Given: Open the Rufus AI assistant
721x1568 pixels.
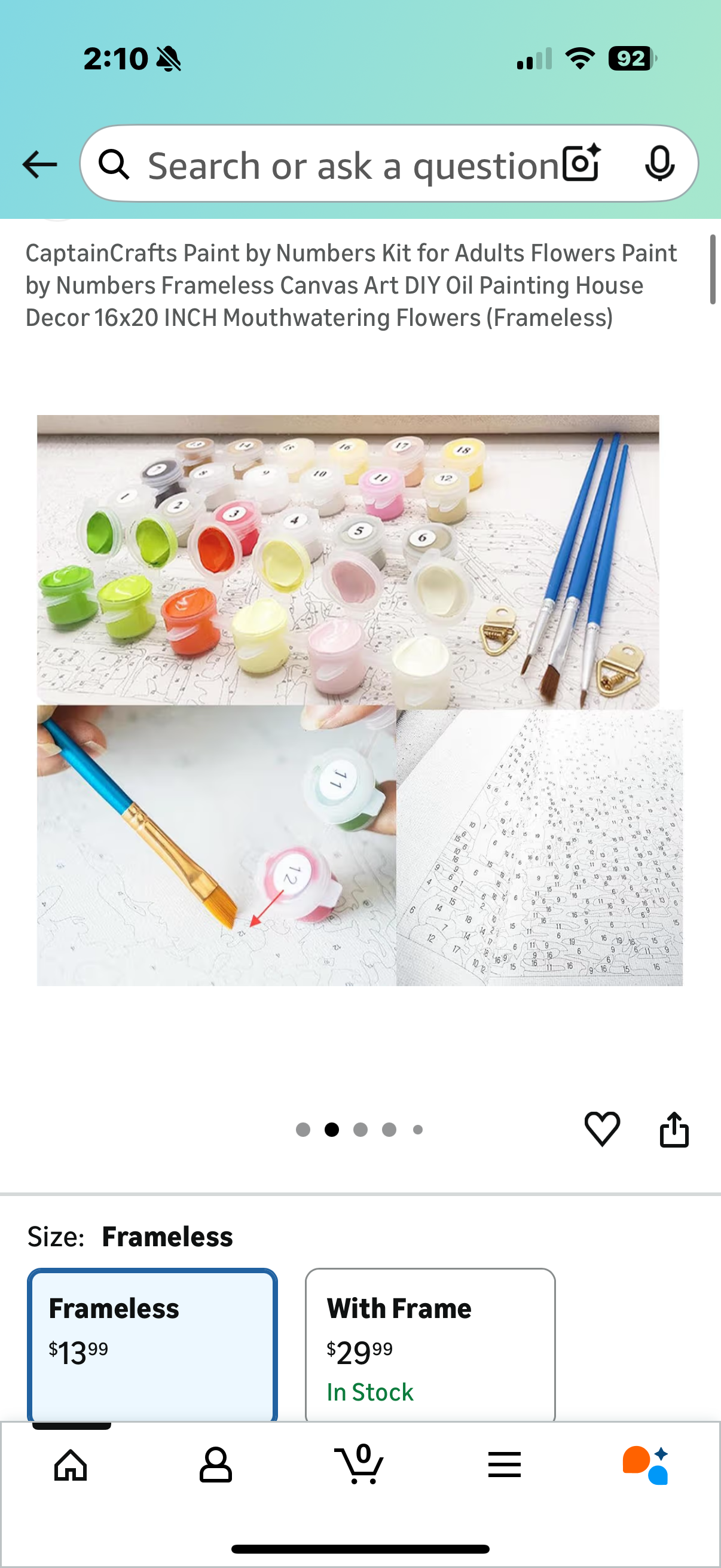Looking at the screenshot, I should [646, 1465].
